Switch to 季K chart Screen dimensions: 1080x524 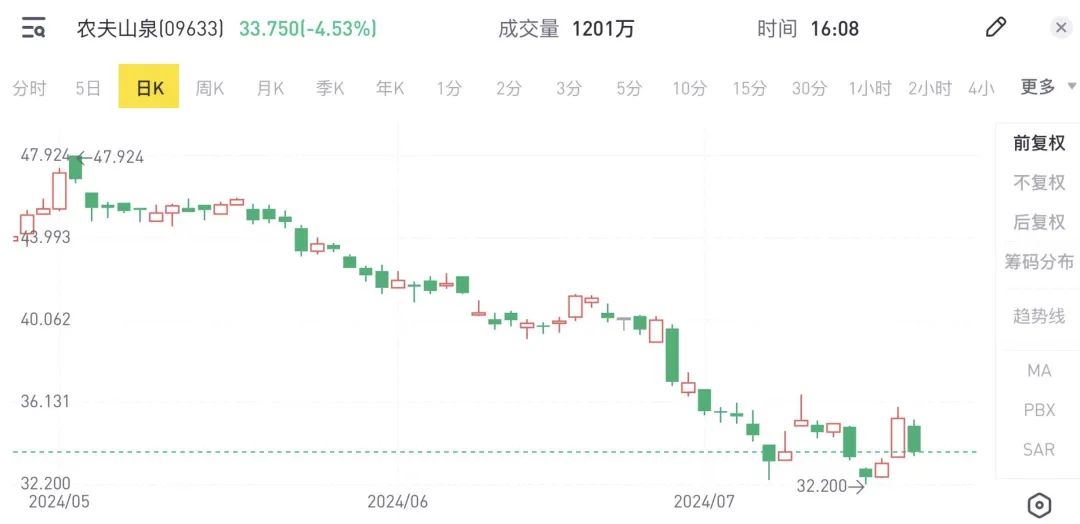tap(330, 88)
